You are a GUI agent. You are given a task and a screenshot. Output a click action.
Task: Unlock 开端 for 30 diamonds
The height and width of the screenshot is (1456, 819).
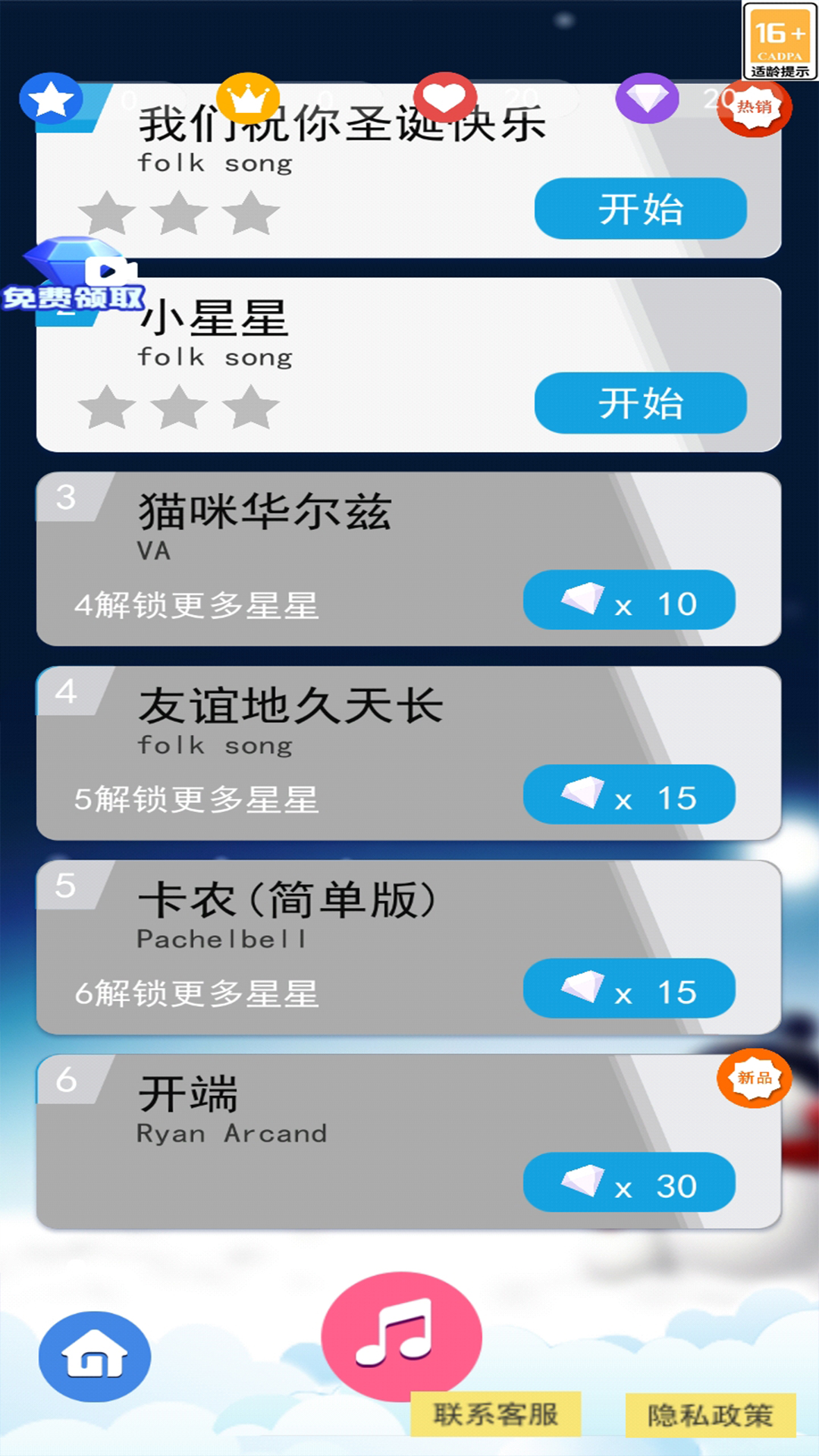629,1182
